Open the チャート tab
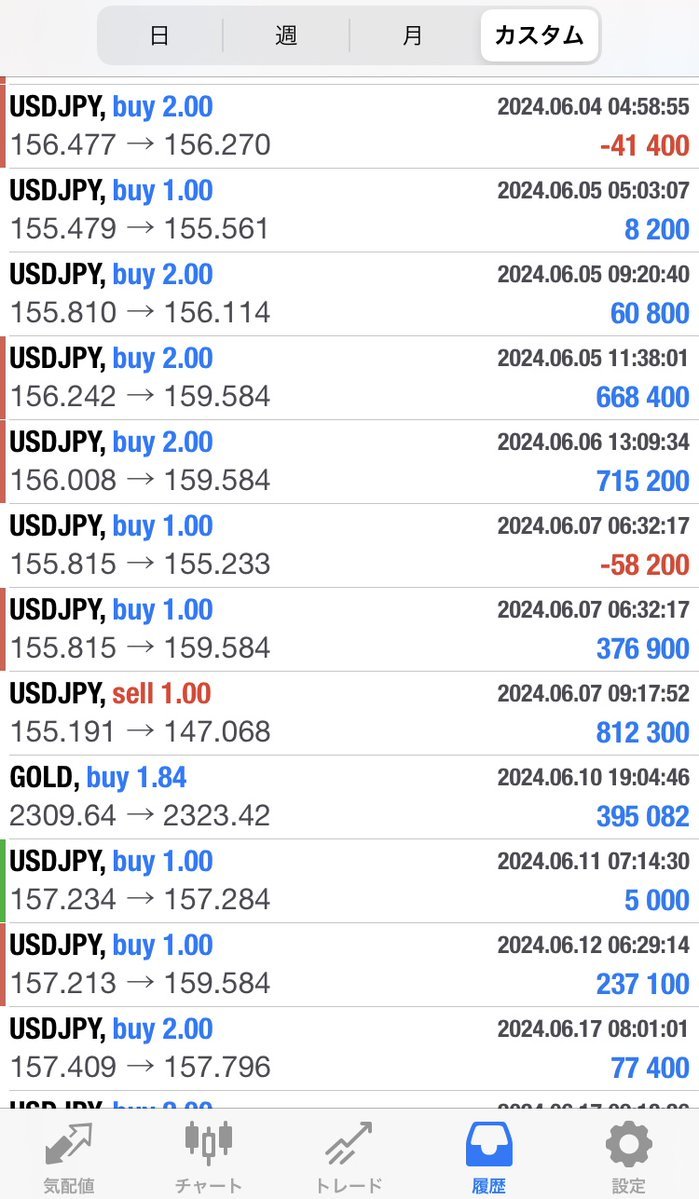The image size is (699, 1199). point(208,1156)
